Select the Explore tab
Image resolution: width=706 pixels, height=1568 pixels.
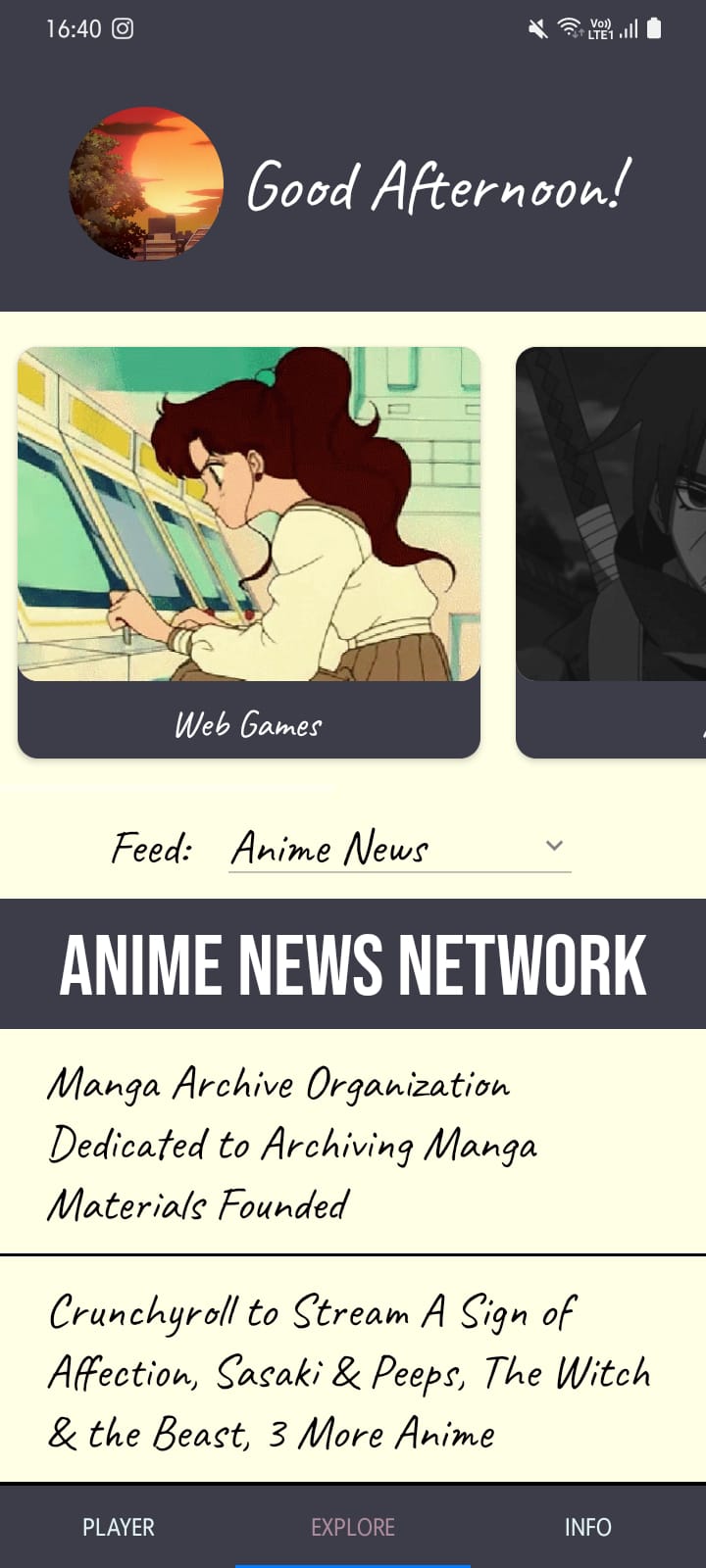click(x=353, y=1527)
